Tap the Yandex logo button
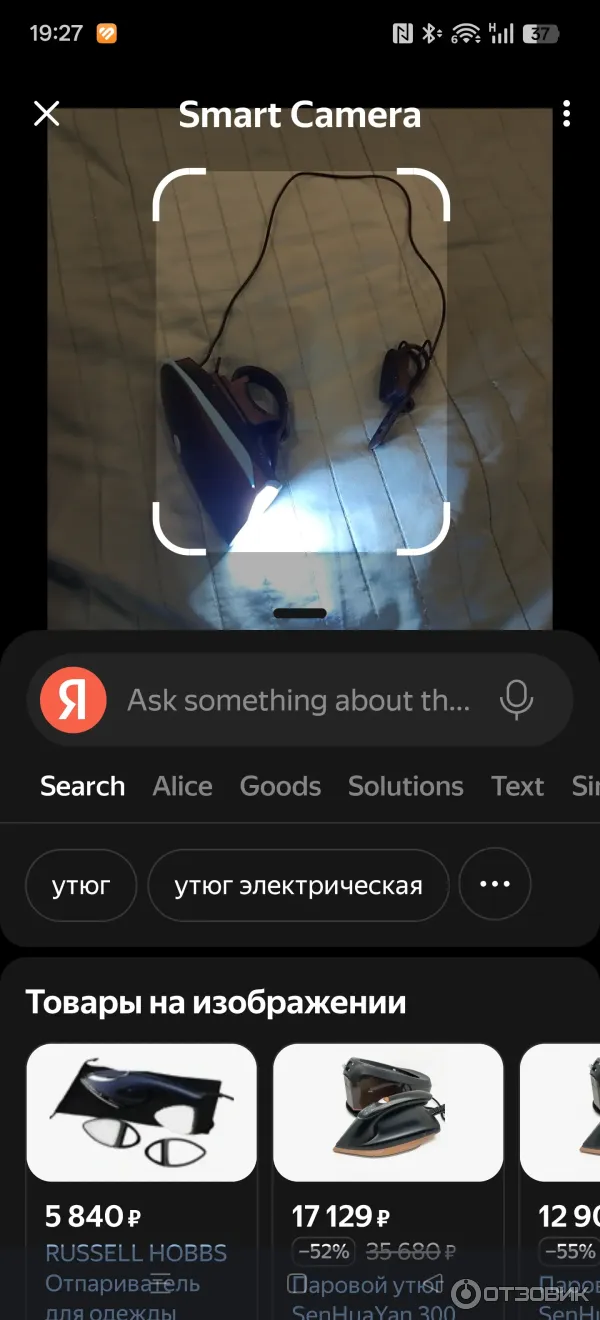The image size is (600, 1320). 73,700
